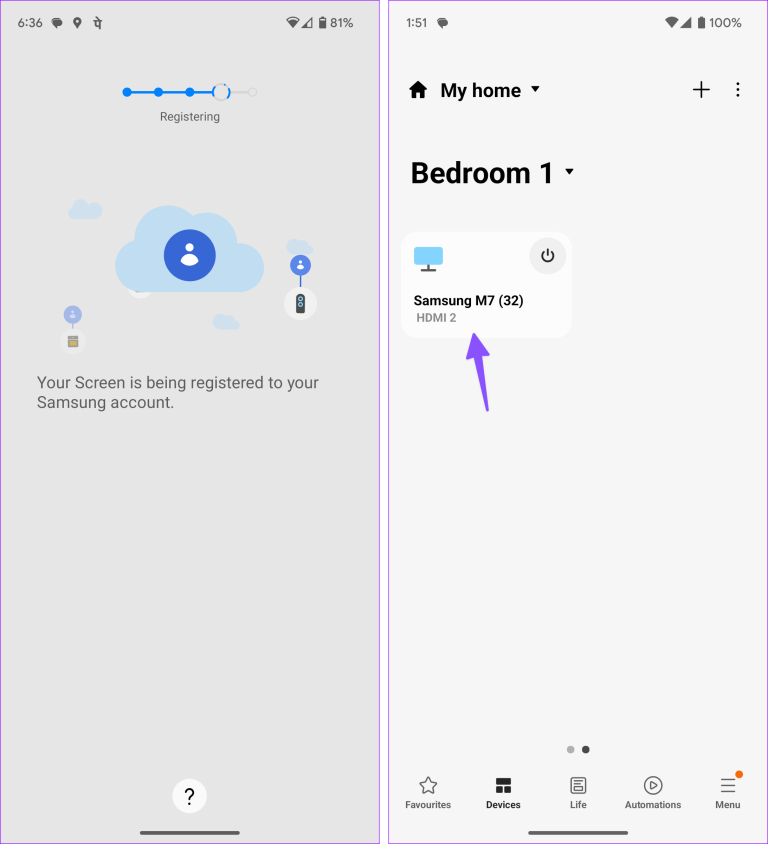
Task: Open the Menu hamburger icon
Action: [727, 786]
